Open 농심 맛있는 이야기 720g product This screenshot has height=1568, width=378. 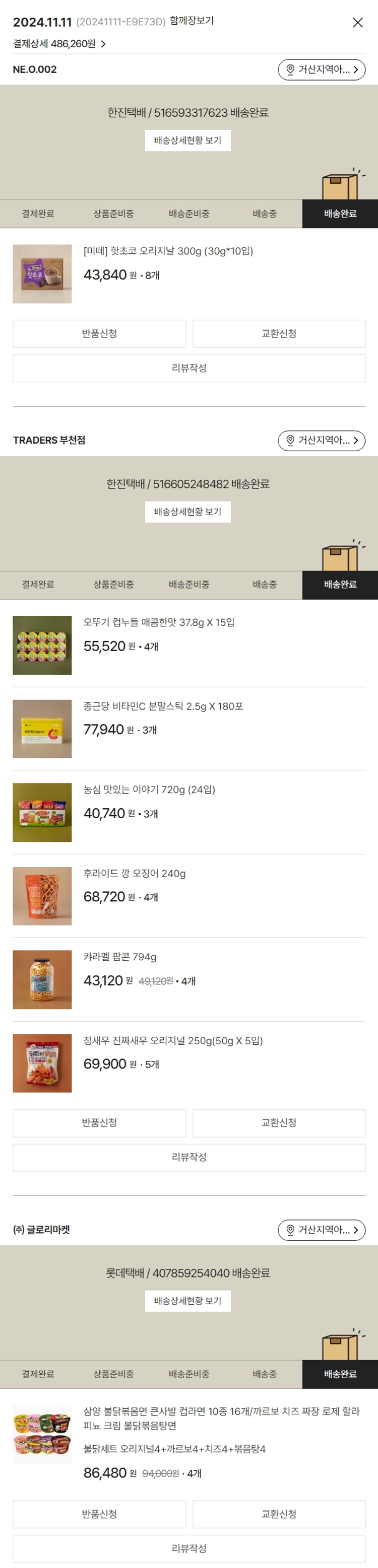pos(149,790)
